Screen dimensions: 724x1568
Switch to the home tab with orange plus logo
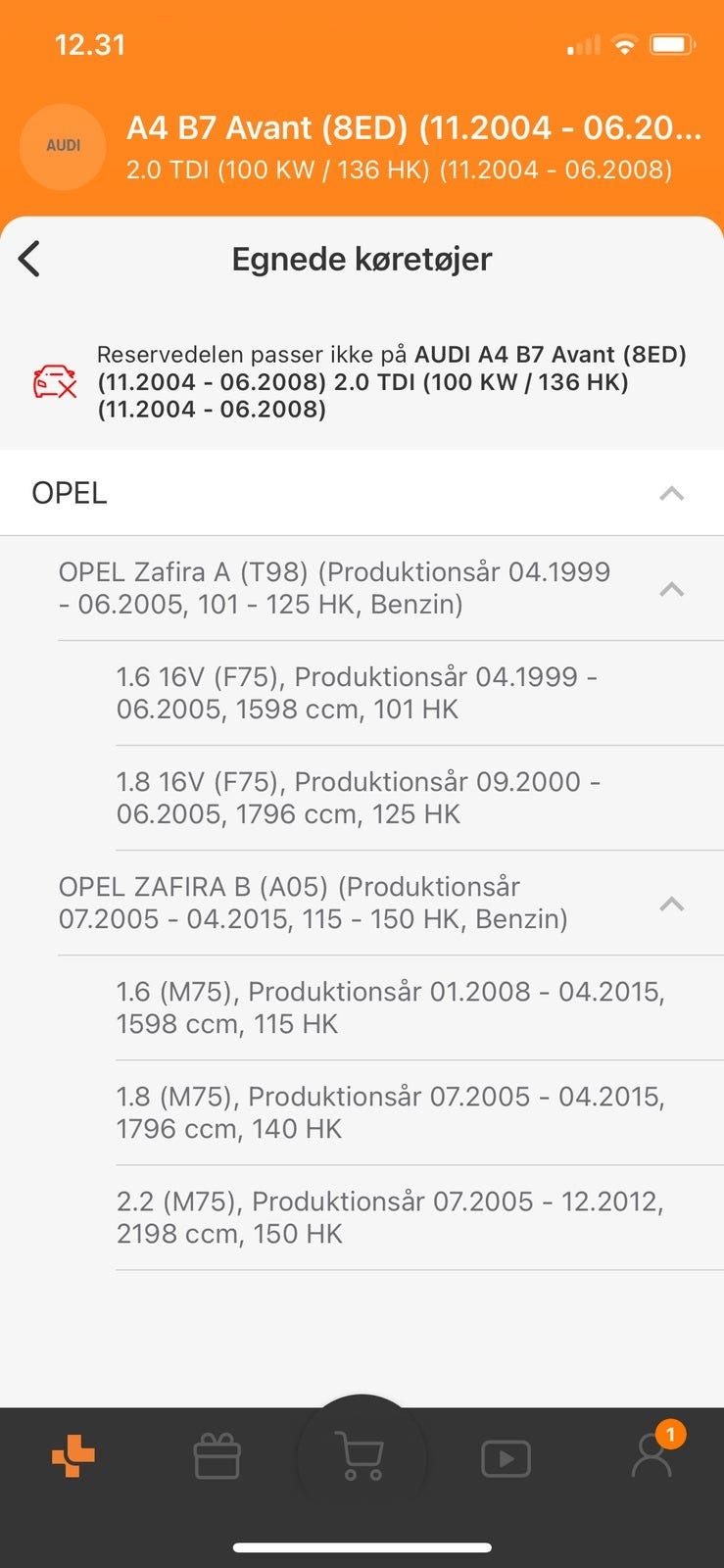click(73, 1456)
